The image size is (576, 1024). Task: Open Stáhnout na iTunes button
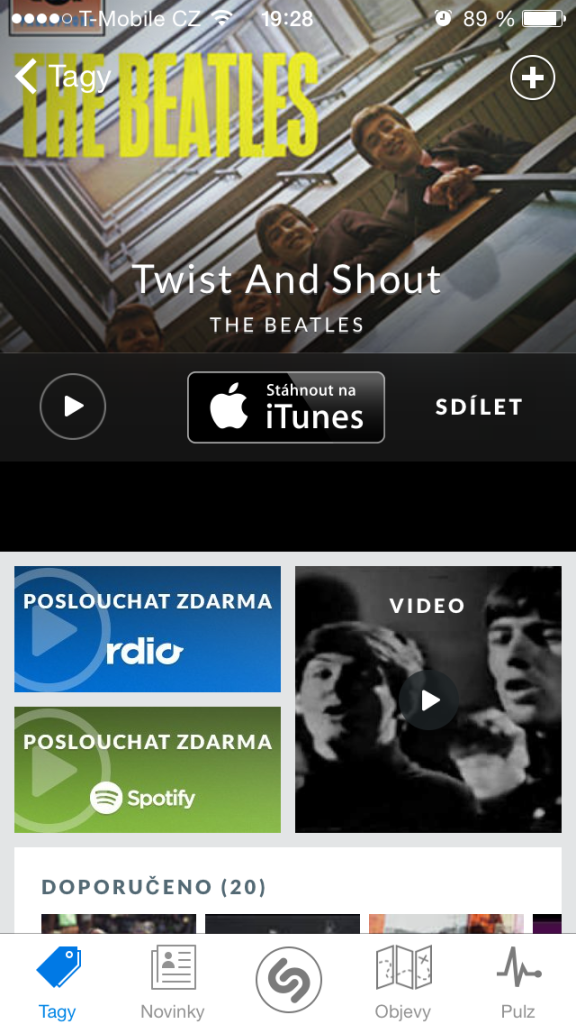tap(286, 407)
